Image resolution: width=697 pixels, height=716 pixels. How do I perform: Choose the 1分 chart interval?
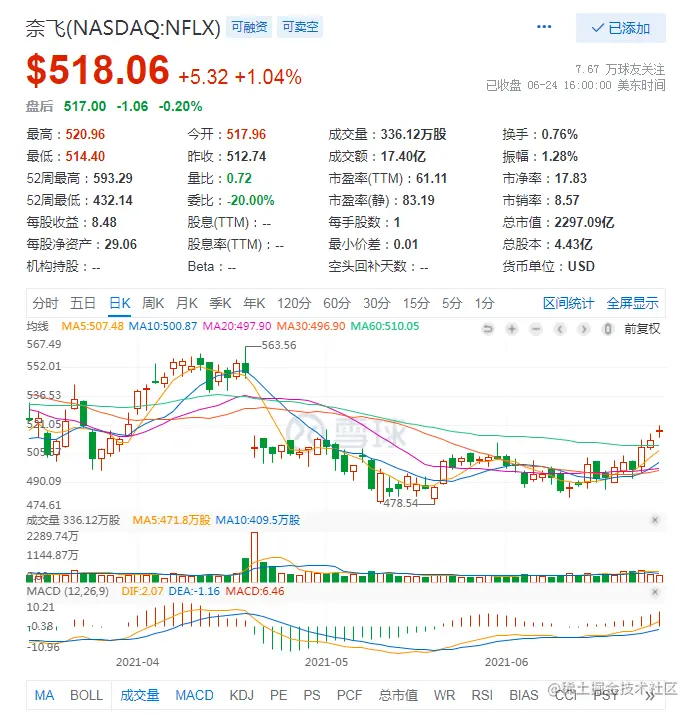[484, 303]
